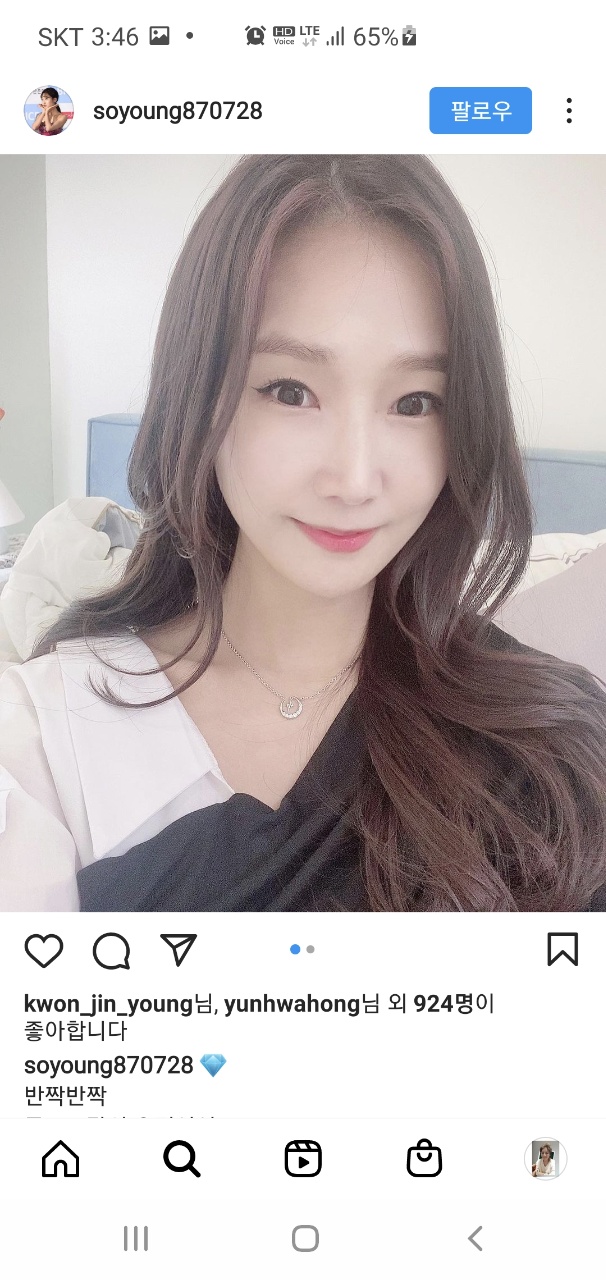
Task: Open kwon_jin_young's profile from the likes line
Action: (107, 1004)
